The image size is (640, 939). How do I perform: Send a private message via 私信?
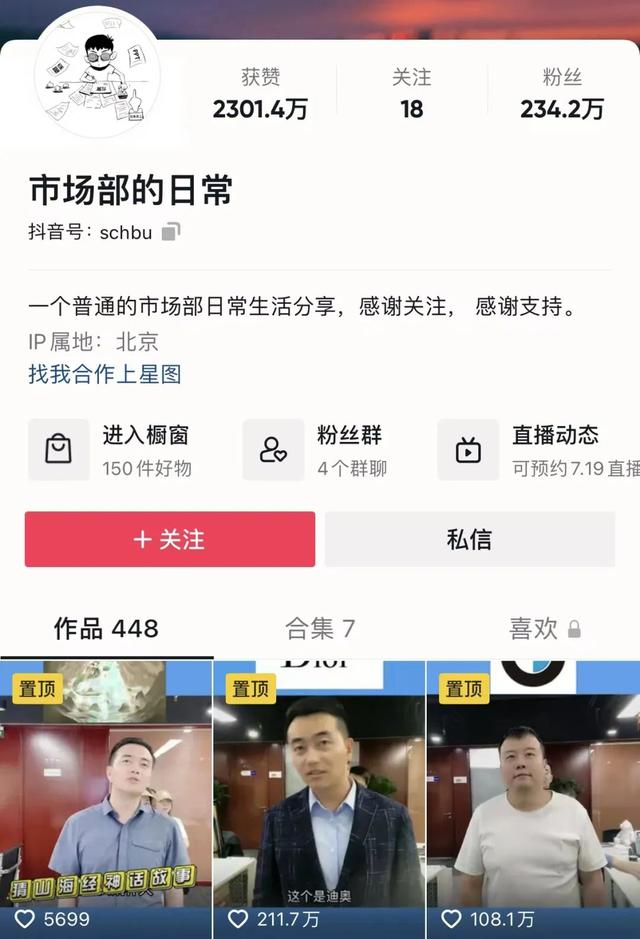(469, 539)
